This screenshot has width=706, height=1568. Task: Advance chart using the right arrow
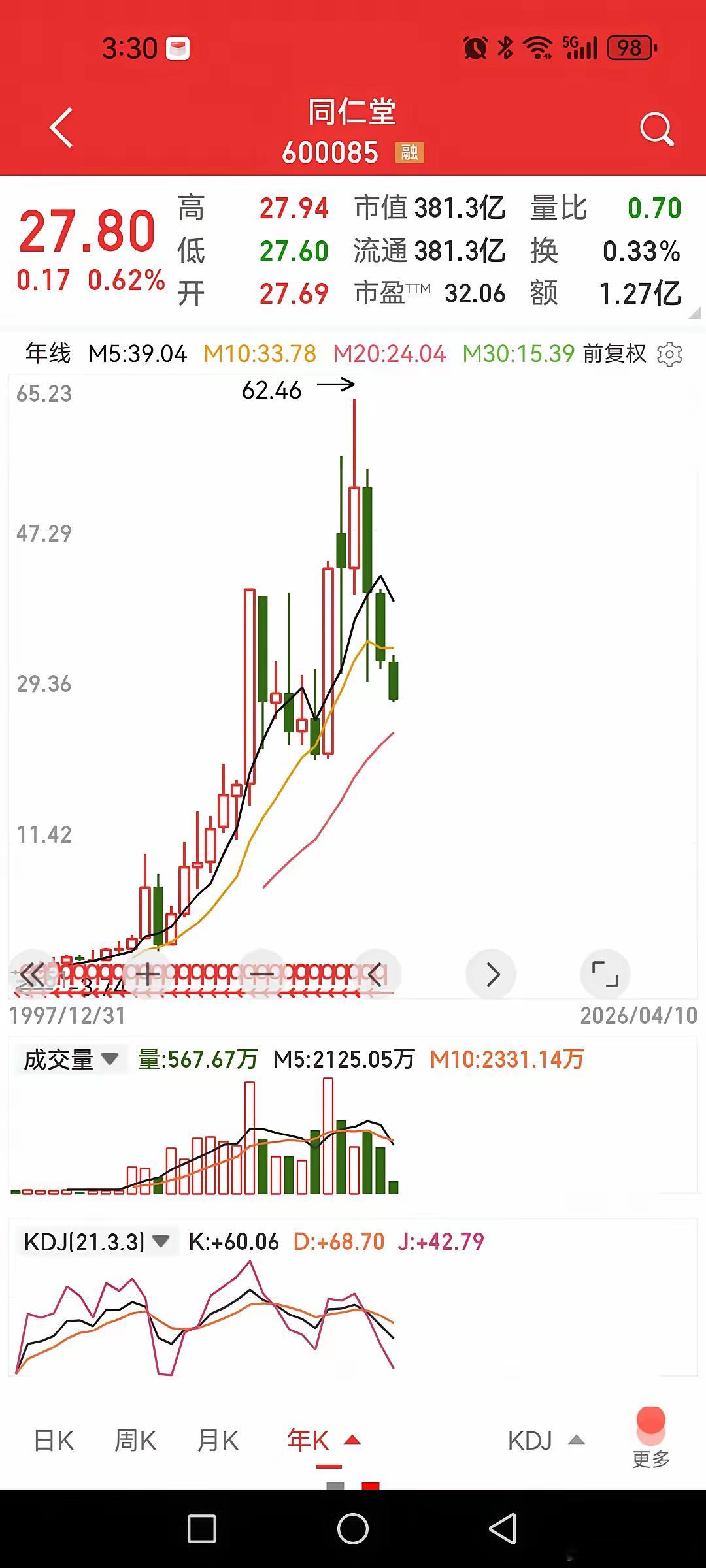click(491, 973)
